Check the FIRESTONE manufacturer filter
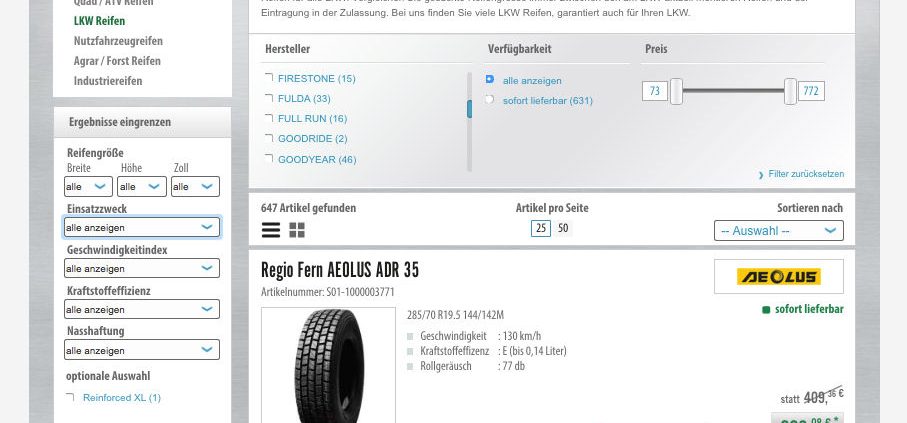Image resolution: width=907 pixels, height=423 pixels. 269,78
